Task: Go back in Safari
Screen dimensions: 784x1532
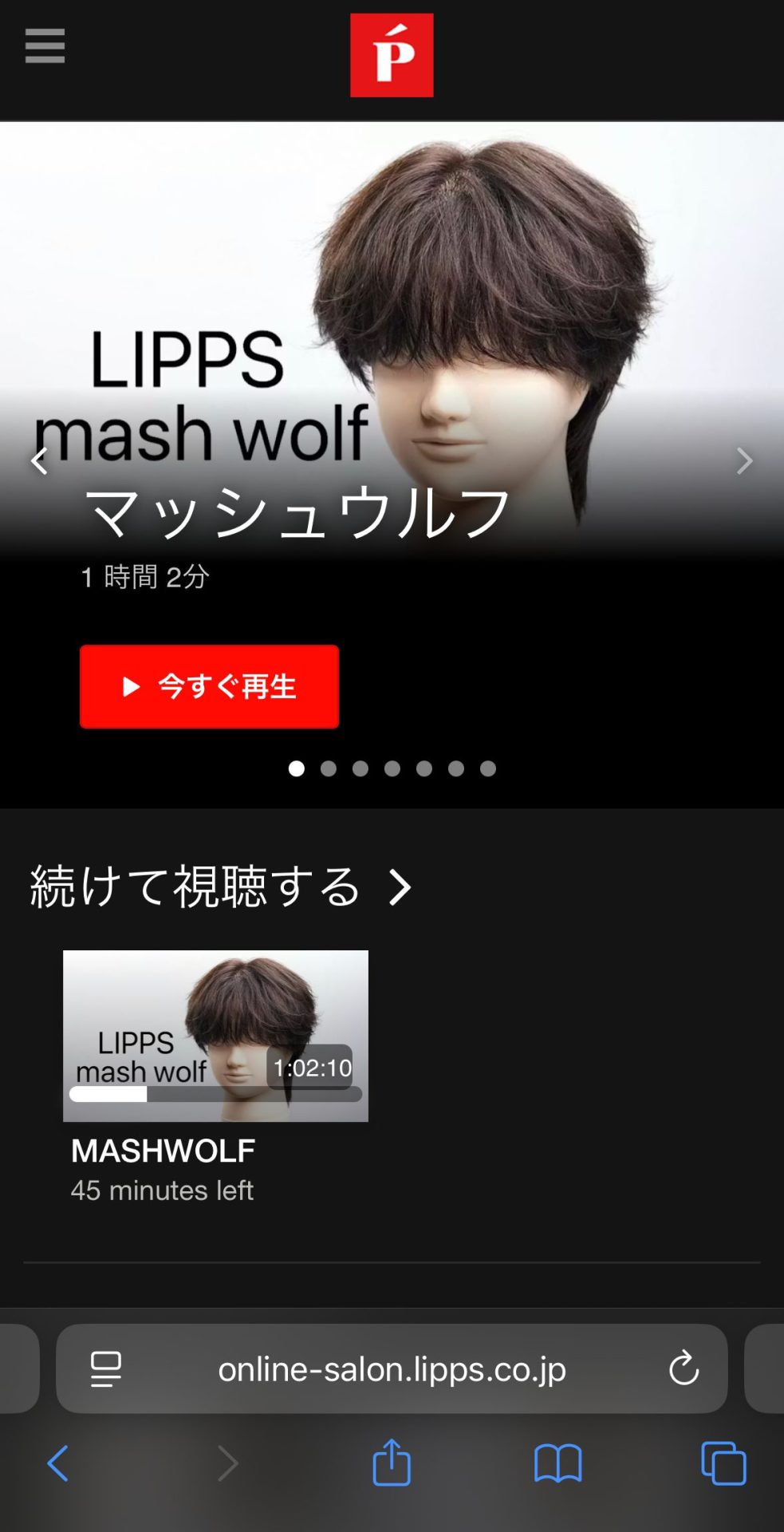Action: [58, 1463]
